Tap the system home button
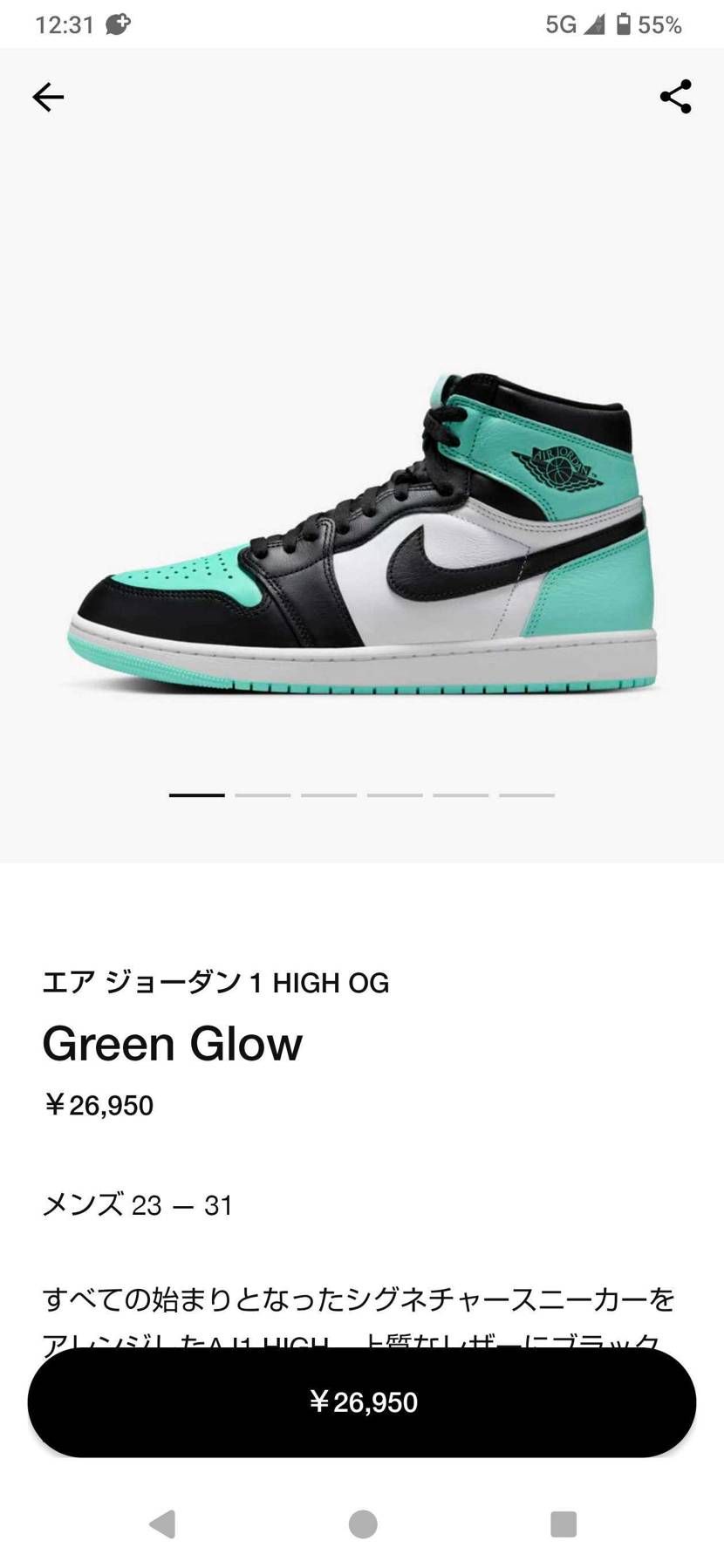Image resolution: width=724 pixels, height=1568 pixels. click(362, 1524)
